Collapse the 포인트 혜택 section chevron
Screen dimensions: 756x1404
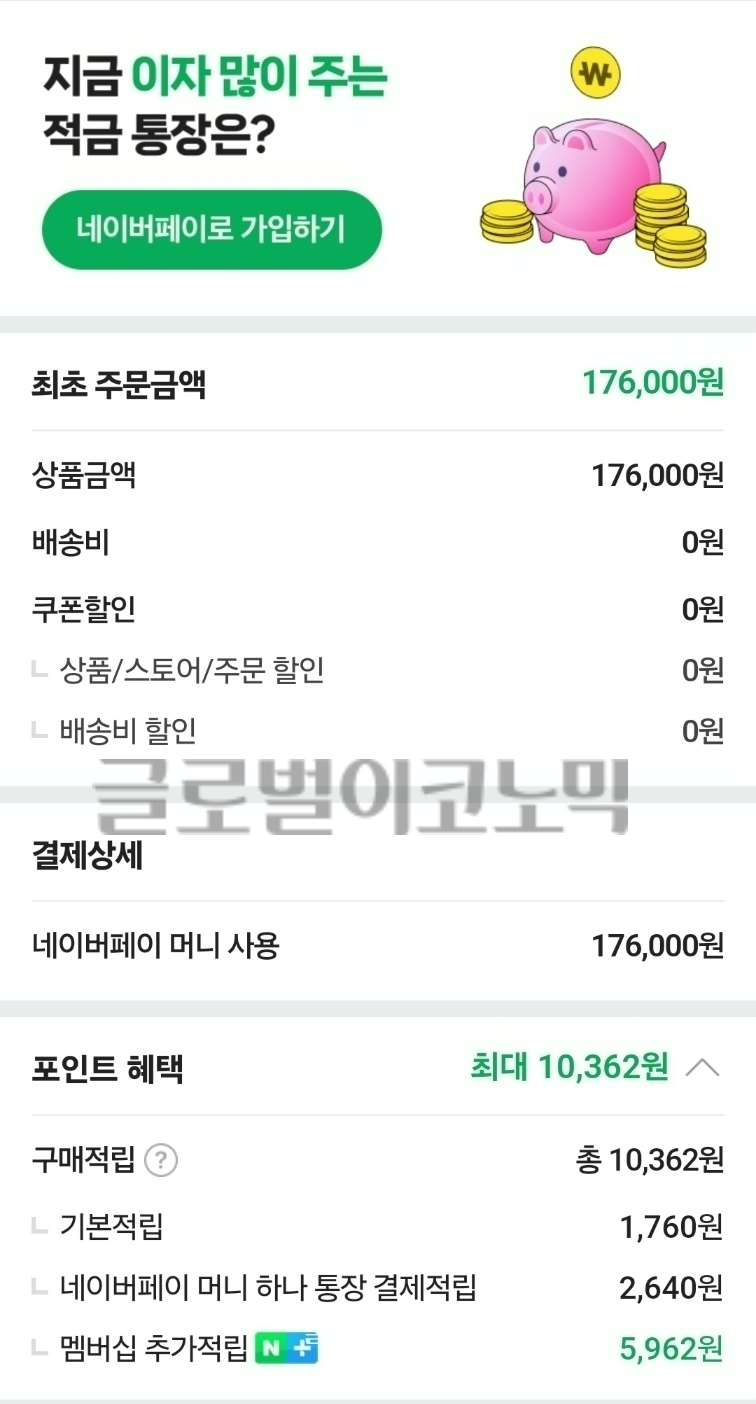click(x=702, y=1068)
